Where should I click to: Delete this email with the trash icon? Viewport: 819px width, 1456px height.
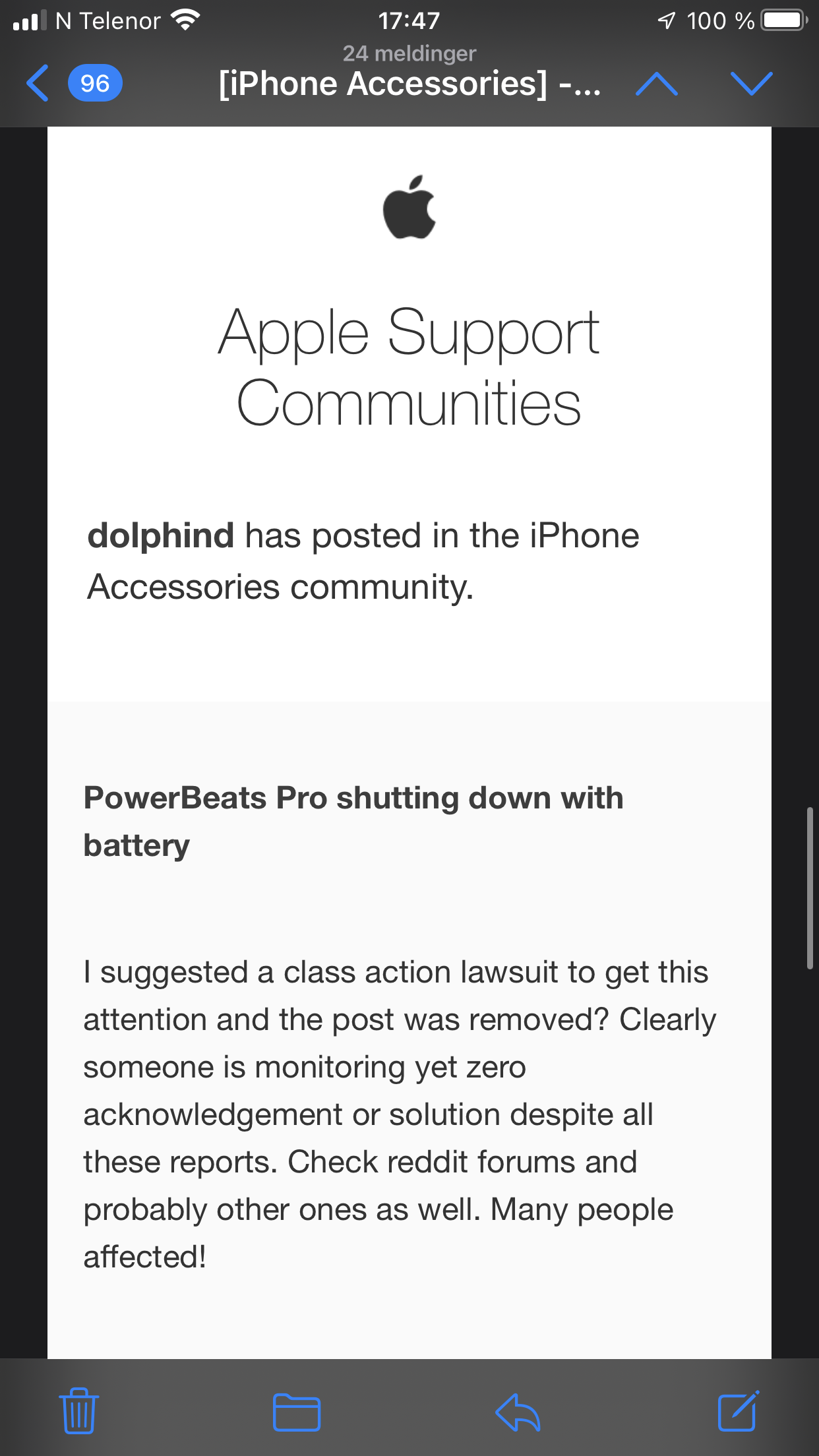[79, 1410]
